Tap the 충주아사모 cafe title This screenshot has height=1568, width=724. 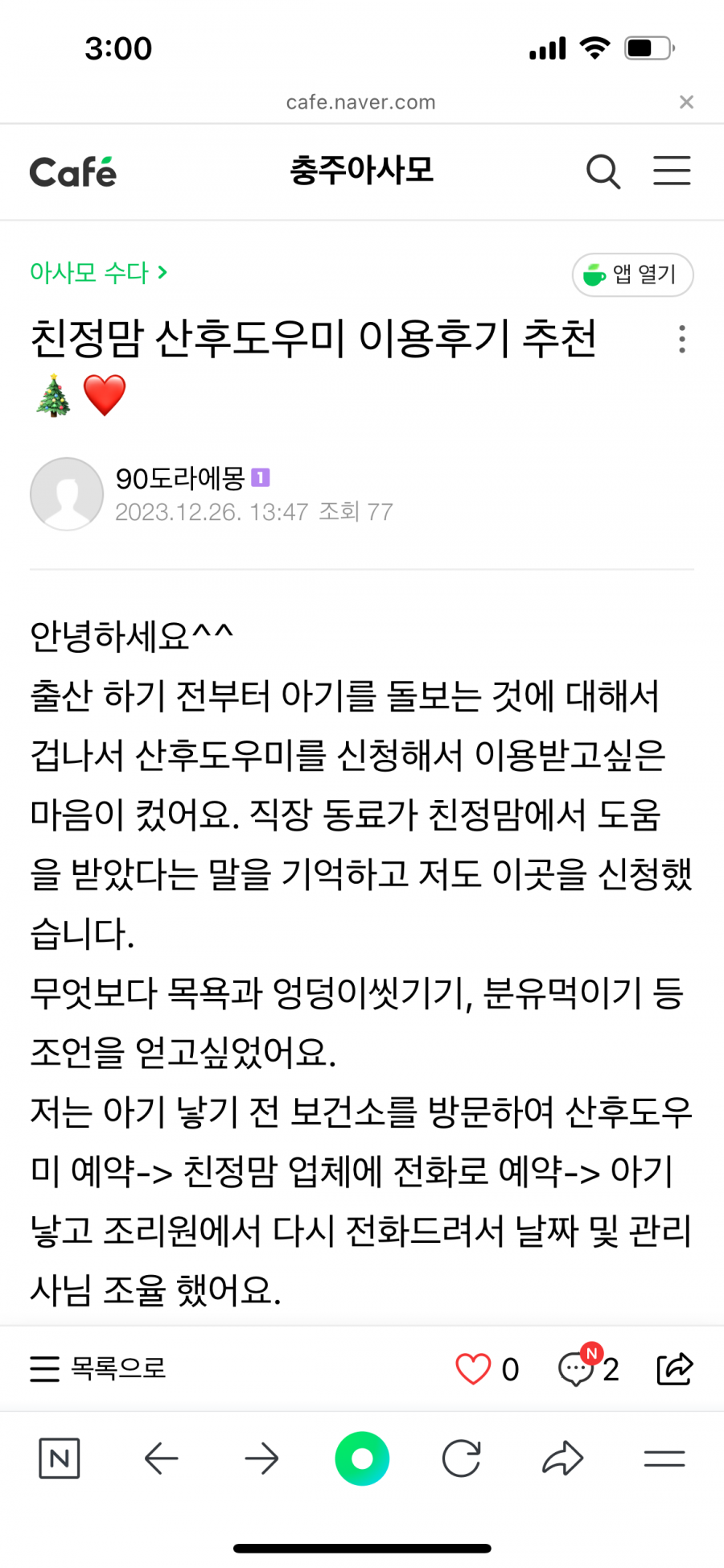click(x=361, y=171)
